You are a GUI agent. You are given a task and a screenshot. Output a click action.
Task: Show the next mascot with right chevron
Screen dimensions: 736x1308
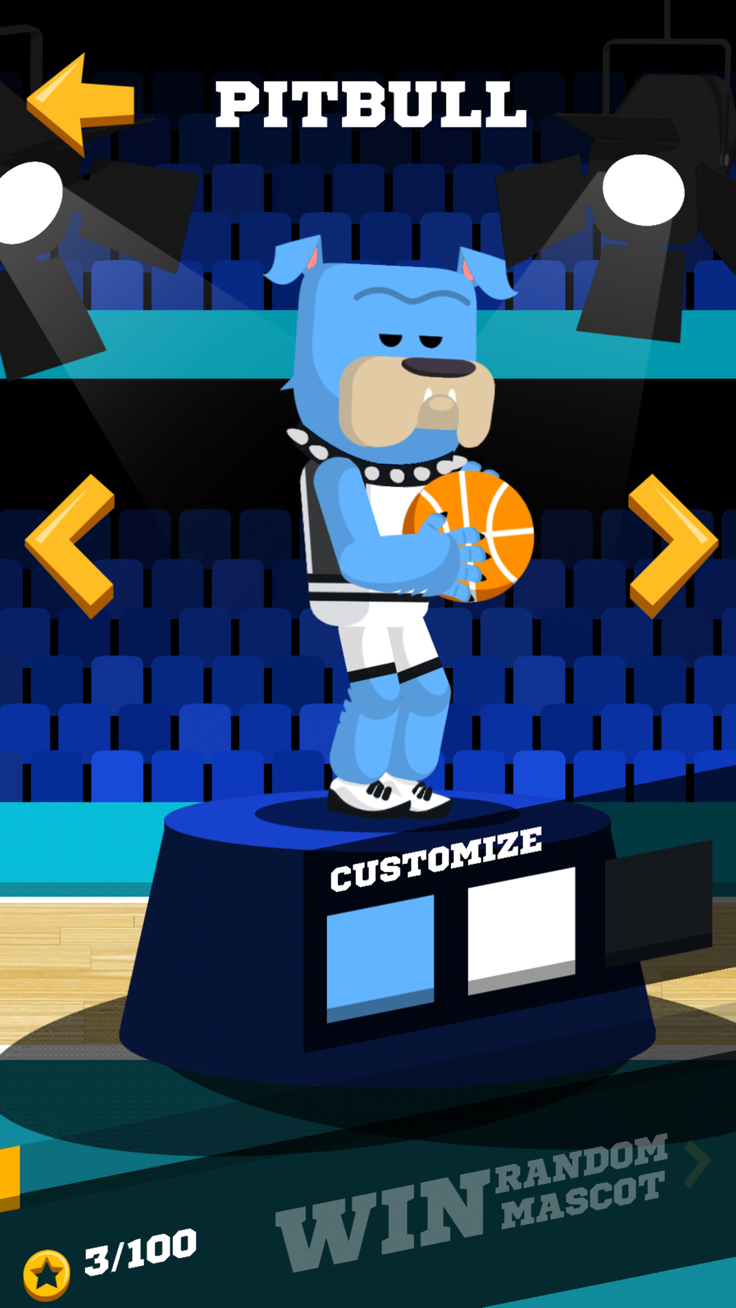[x=672, y=545]
